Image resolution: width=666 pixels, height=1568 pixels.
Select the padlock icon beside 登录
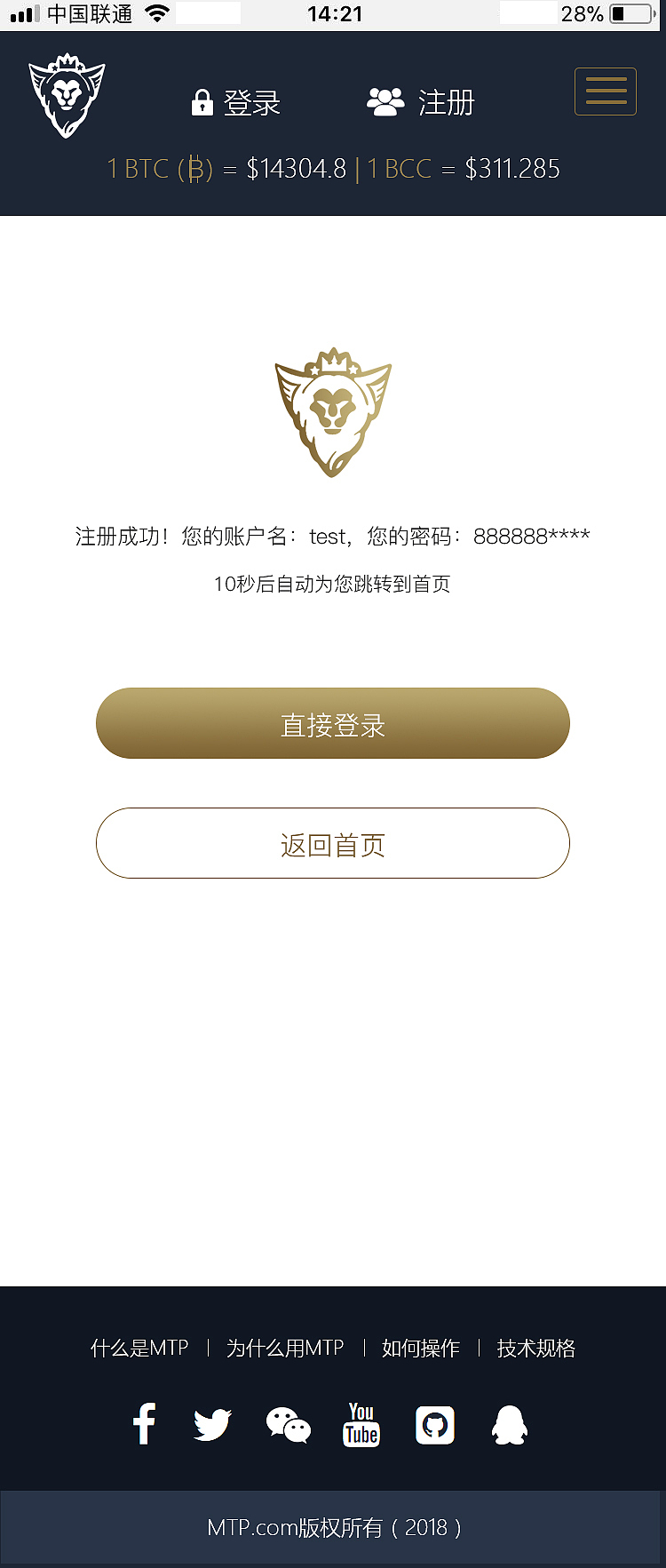[x=202, y=100]
